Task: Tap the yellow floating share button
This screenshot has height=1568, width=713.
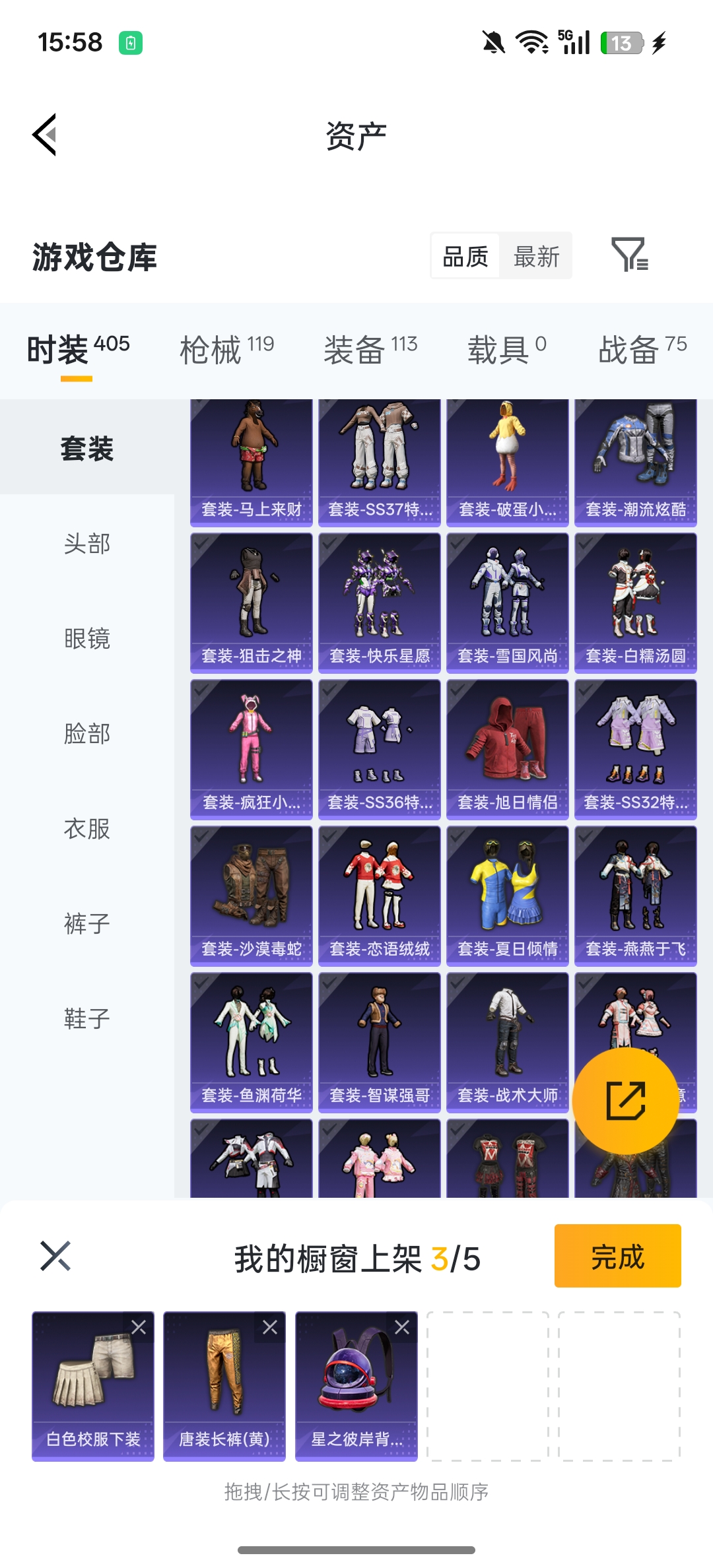Action: pyautogui.click(x=625, y=1101)
